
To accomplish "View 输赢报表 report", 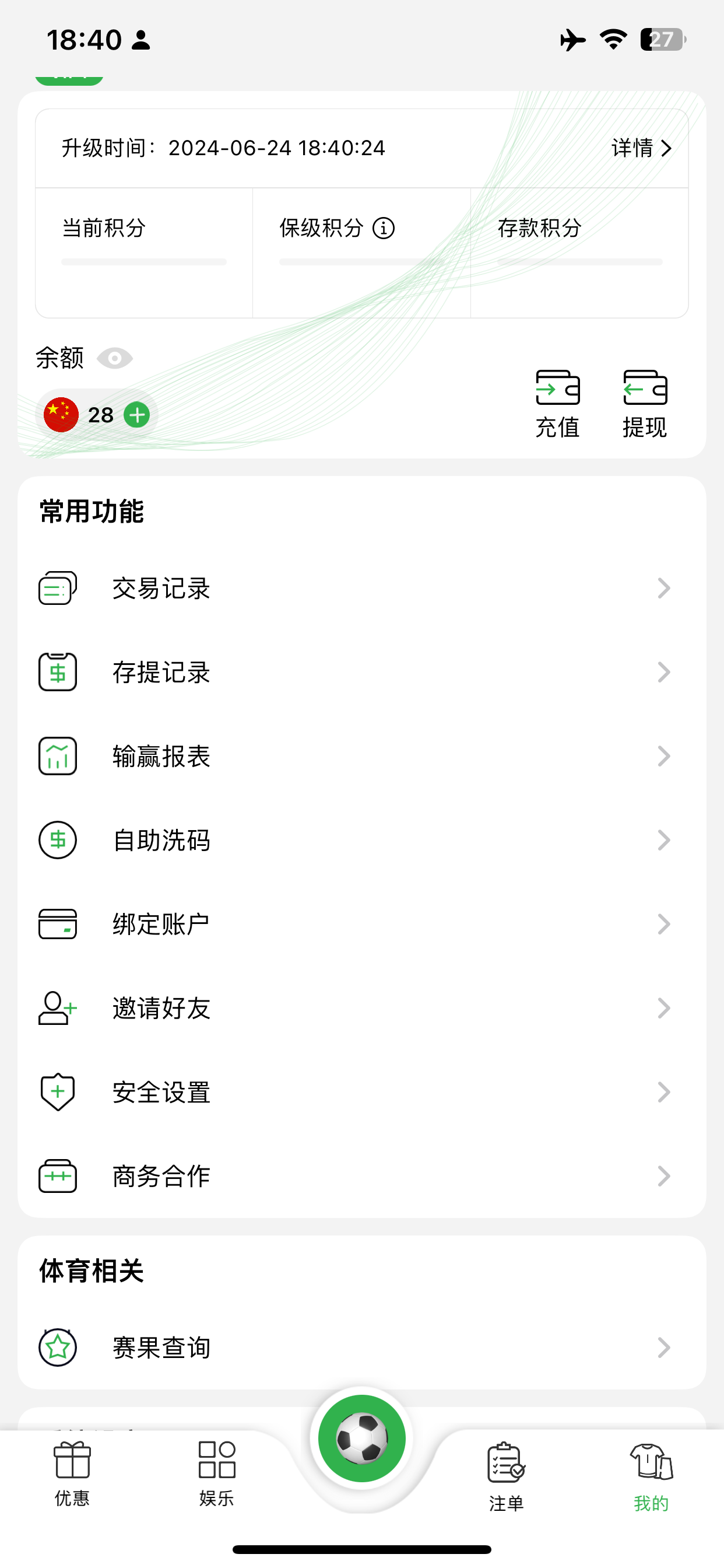I will coord(361,756).
